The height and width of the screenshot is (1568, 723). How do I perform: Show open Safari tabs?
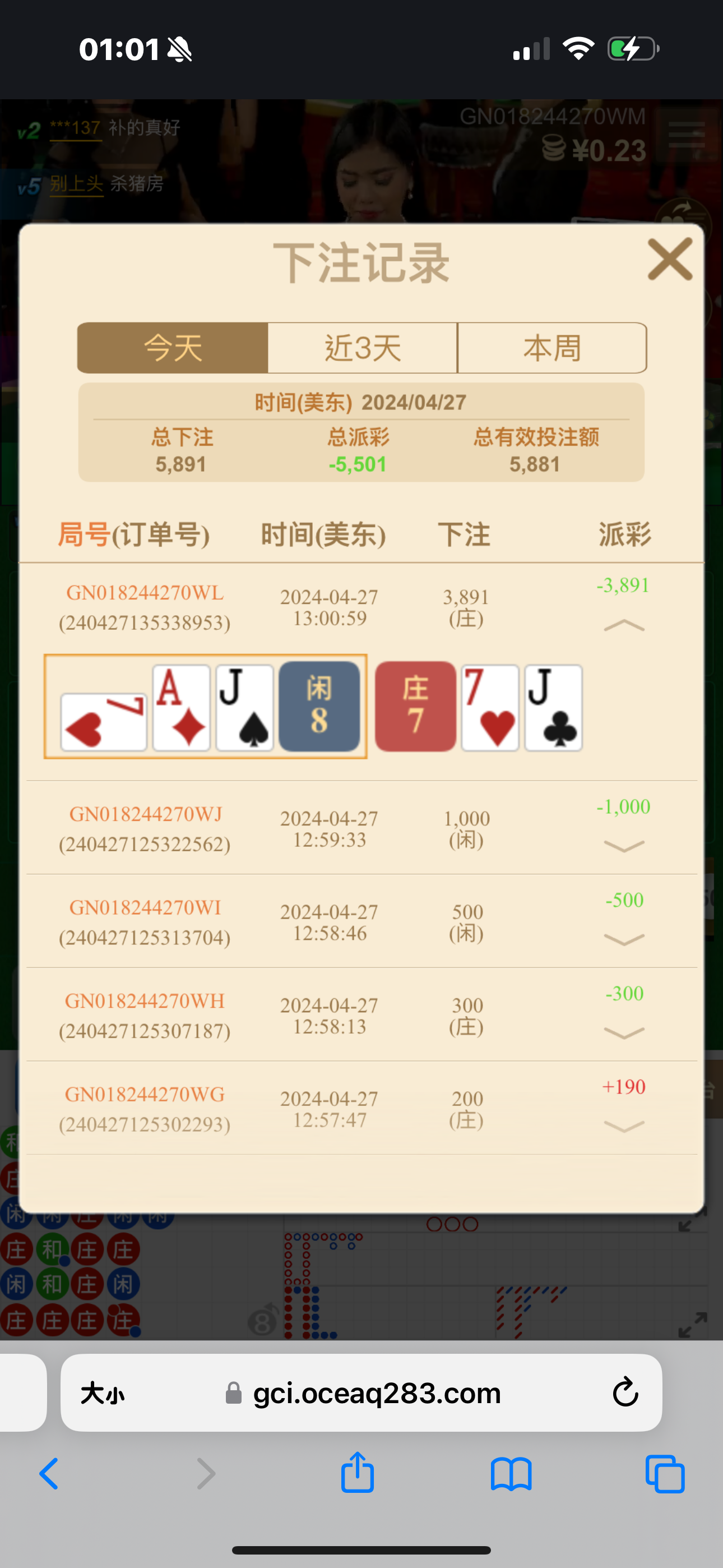point(665,1474)
